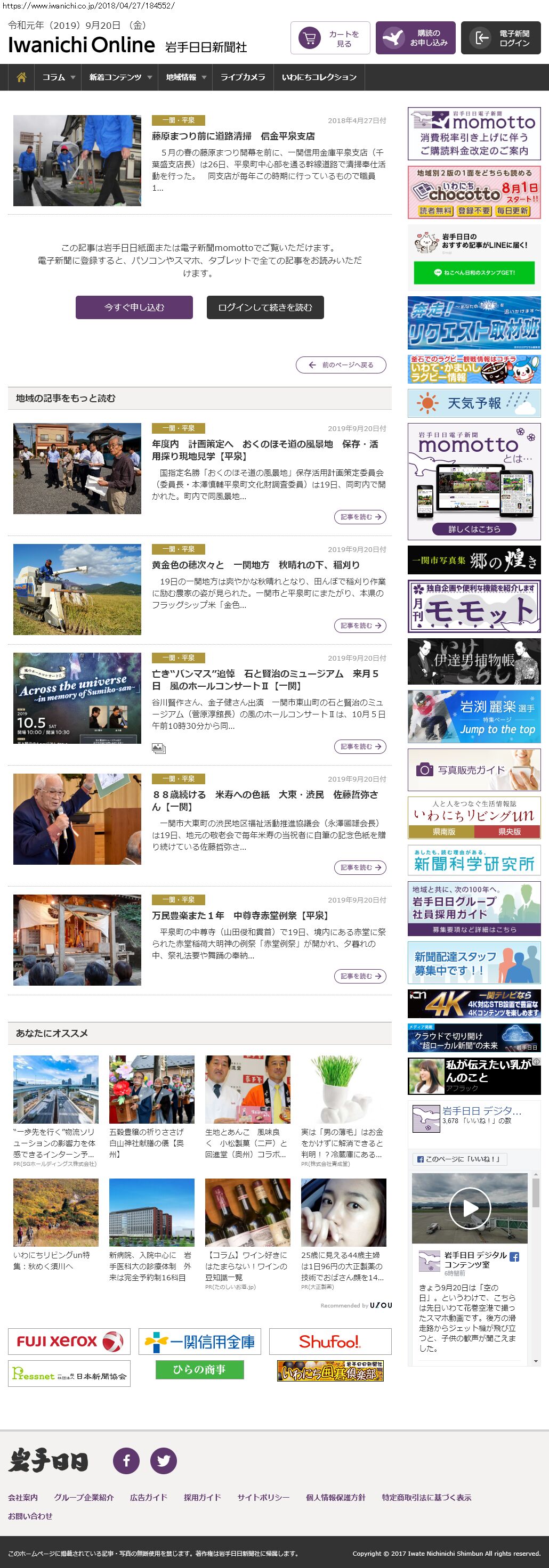Screen dimensions: 549x1568
Task: Play the Facebook video in the sidebar
Action: [x=469, y=1208]
